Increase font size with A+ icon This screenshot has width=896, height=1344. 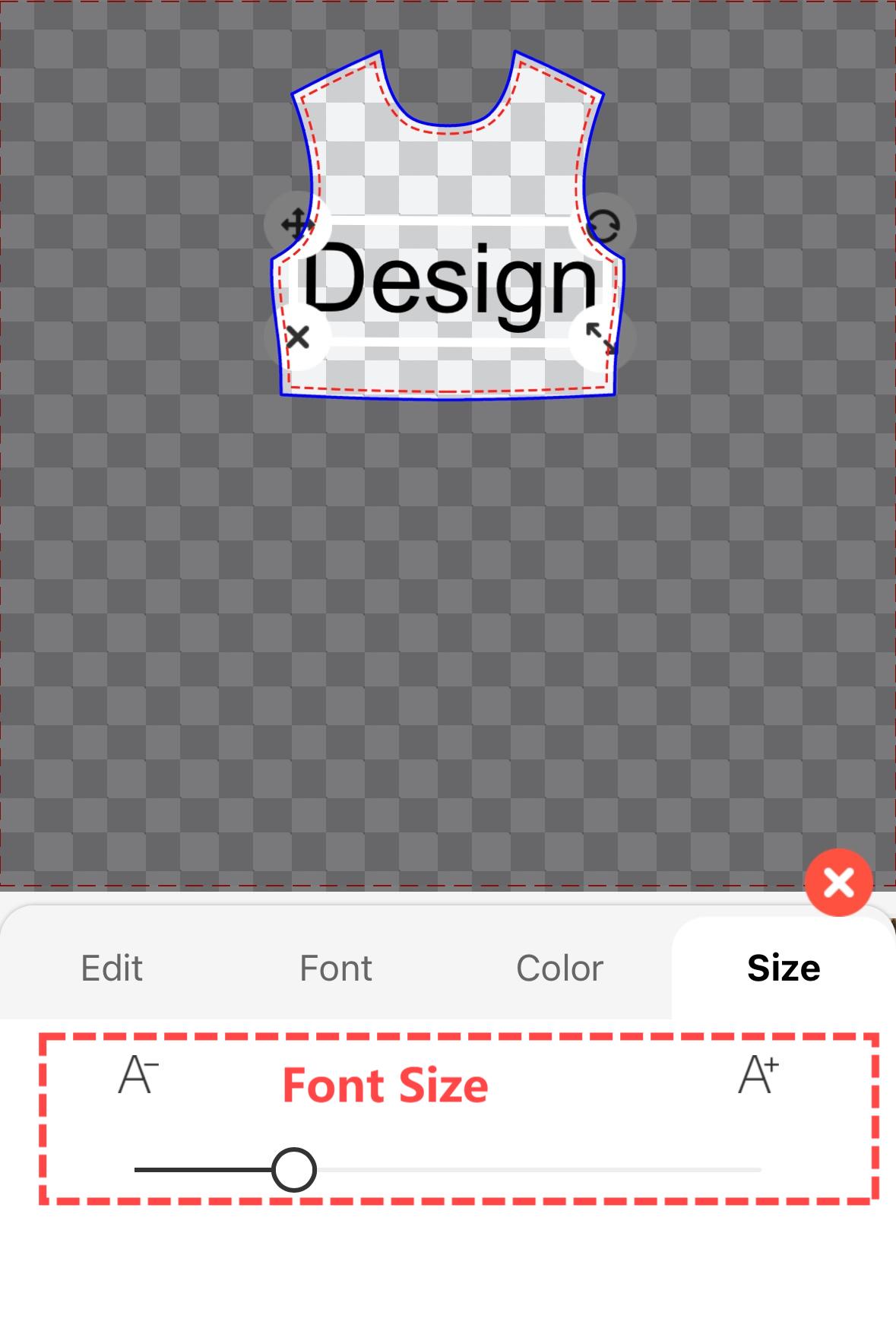[x=758, y=1074]
